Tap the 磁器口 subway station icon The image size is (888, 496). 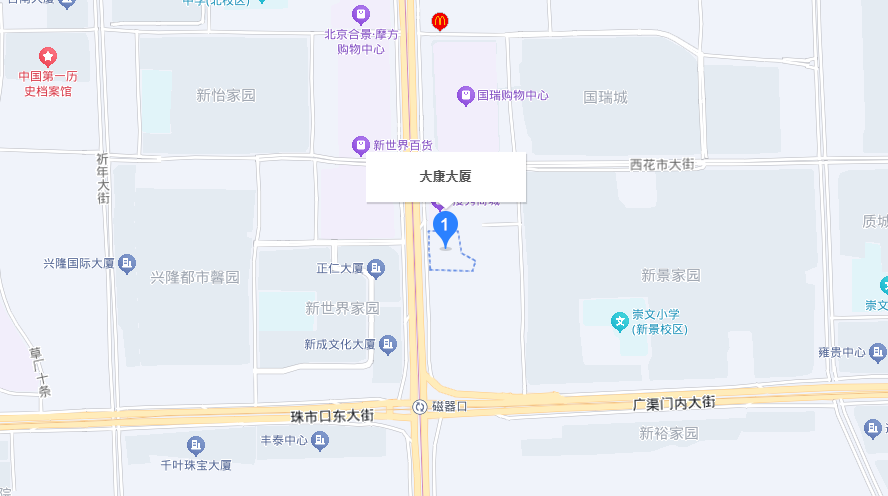point(418,406)
